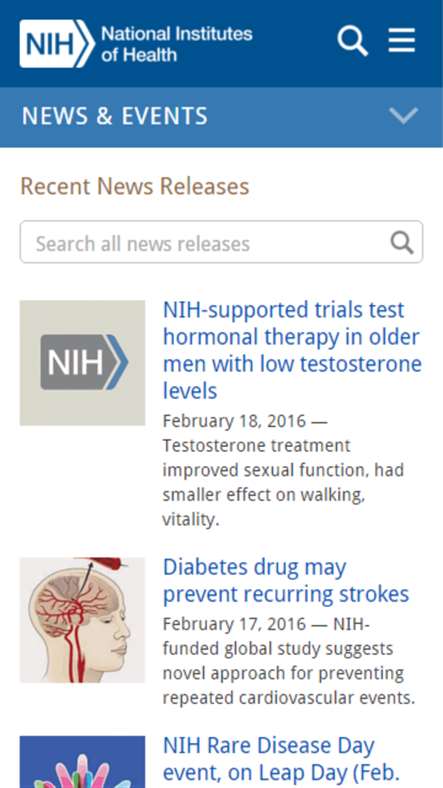
Task: Submit the news releases search magnifier
Action: 402,243
